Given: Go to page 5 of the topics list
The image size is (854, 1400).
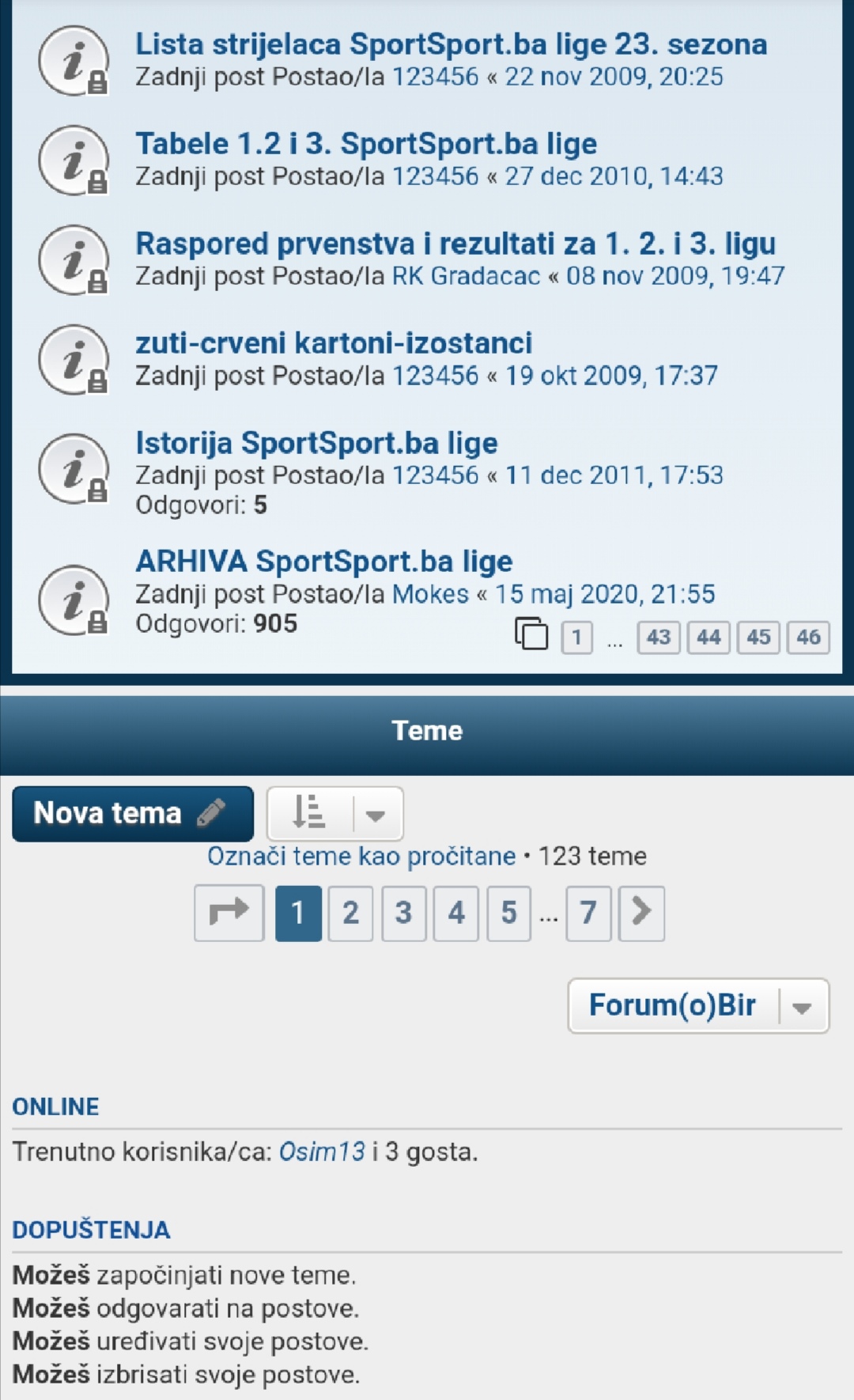Looking at the screenshot, I should pyautogui.click(x=509, y=914).
